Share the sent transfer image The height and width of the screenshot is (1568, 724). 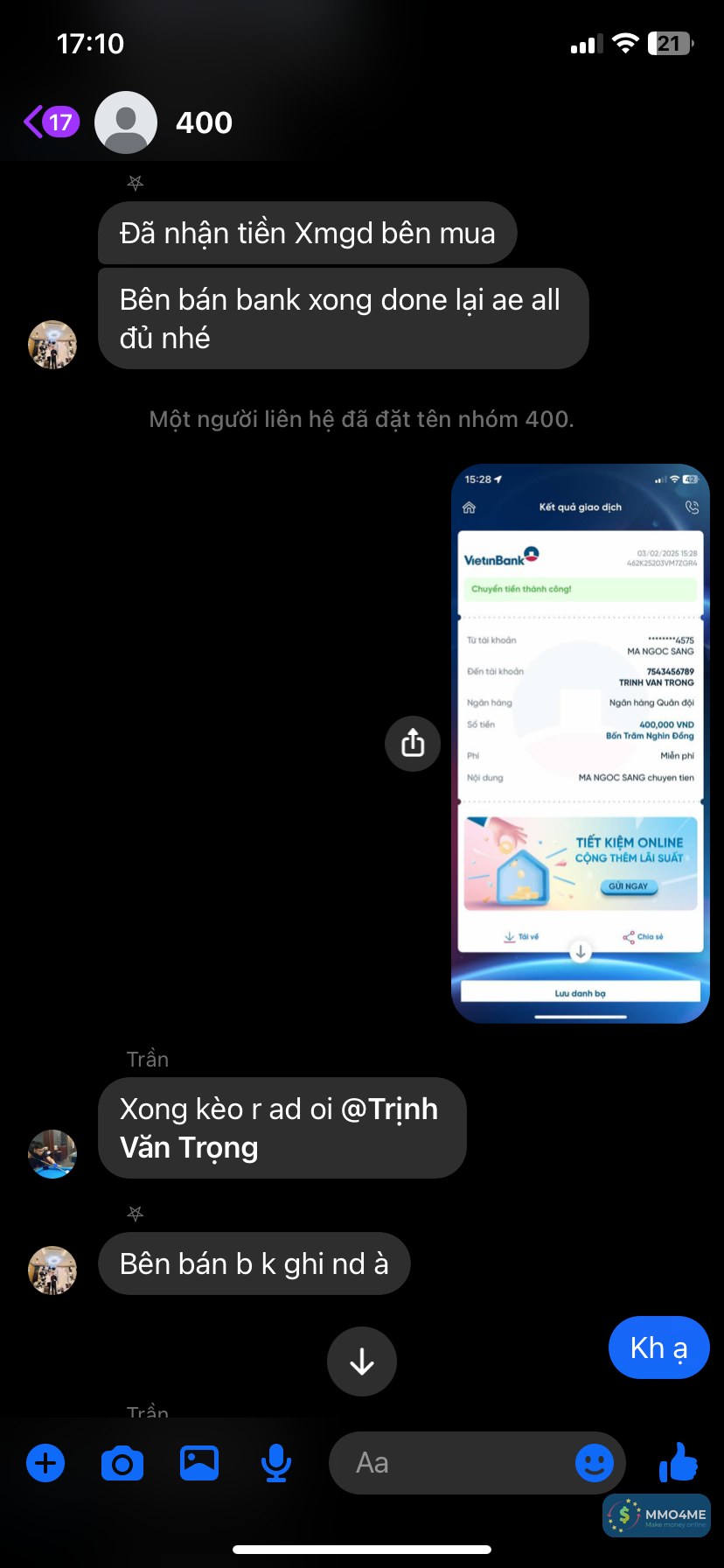(413, 743)
